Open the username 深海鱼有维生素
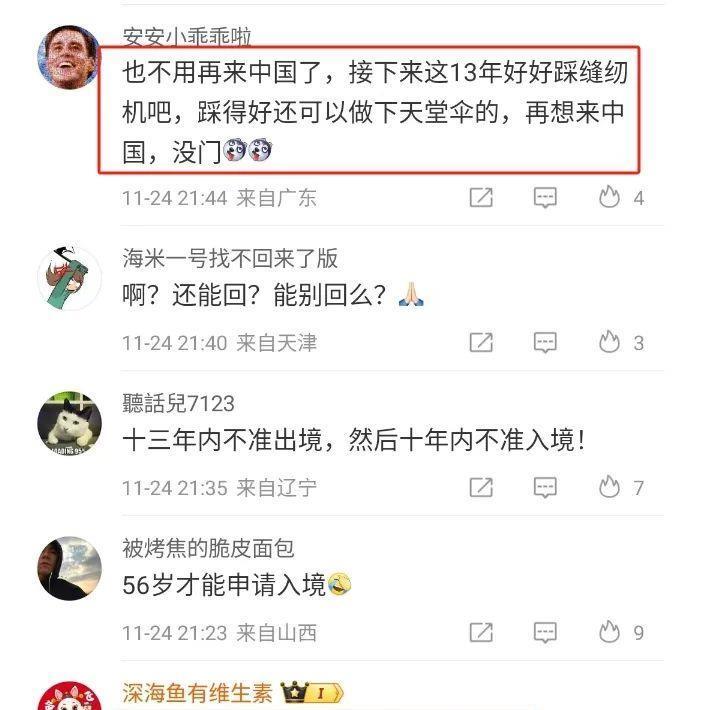This screenshot has height=710, width=717. (197, 693)
